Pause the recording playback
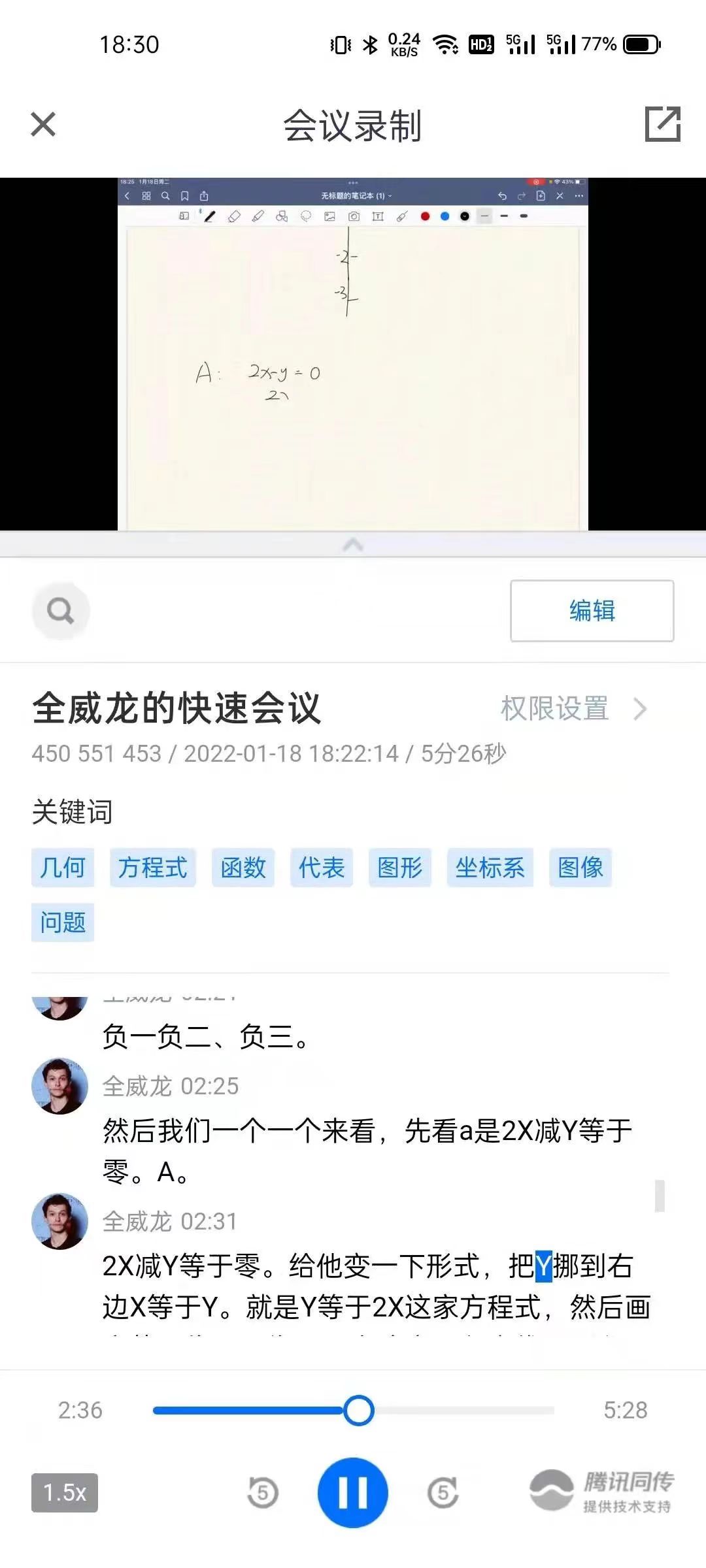This screenshot has width=706, height=1568. click(x=353, y=1493)
